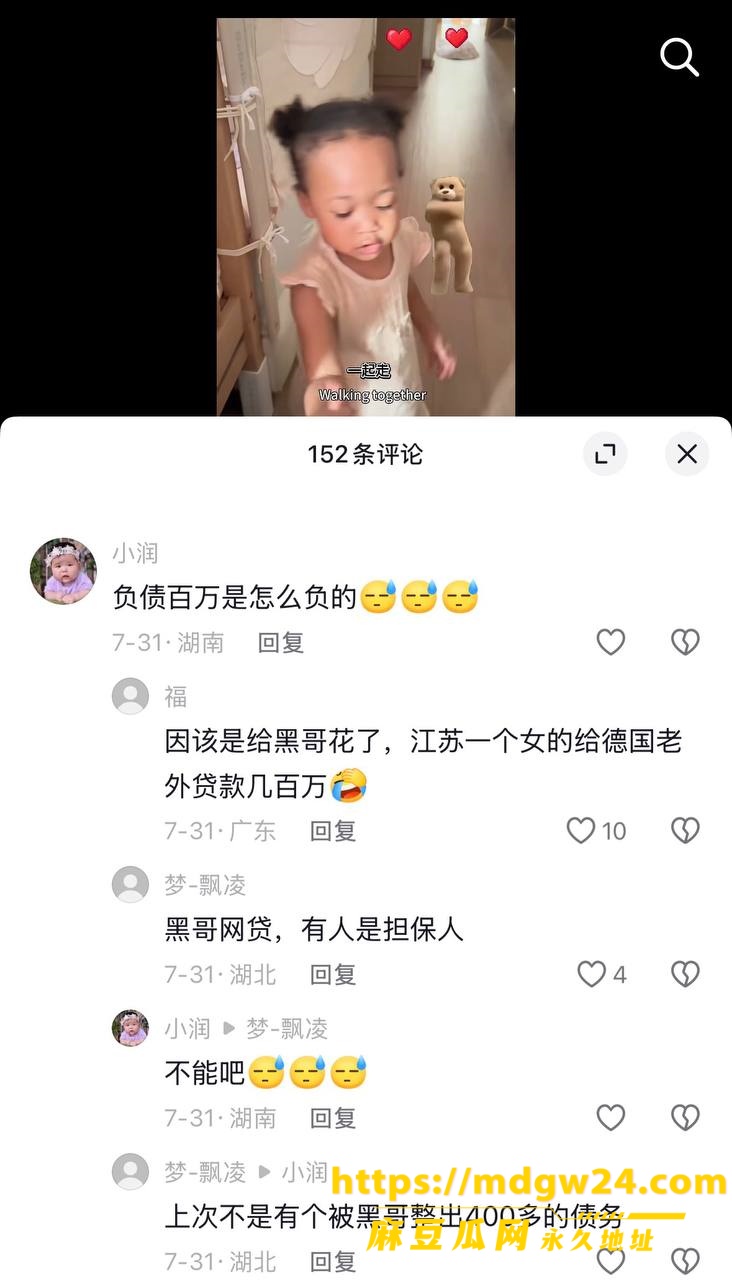Screen dimensions: 732x1280
Task: Tap the video preview above the comments
Action: 366,217
